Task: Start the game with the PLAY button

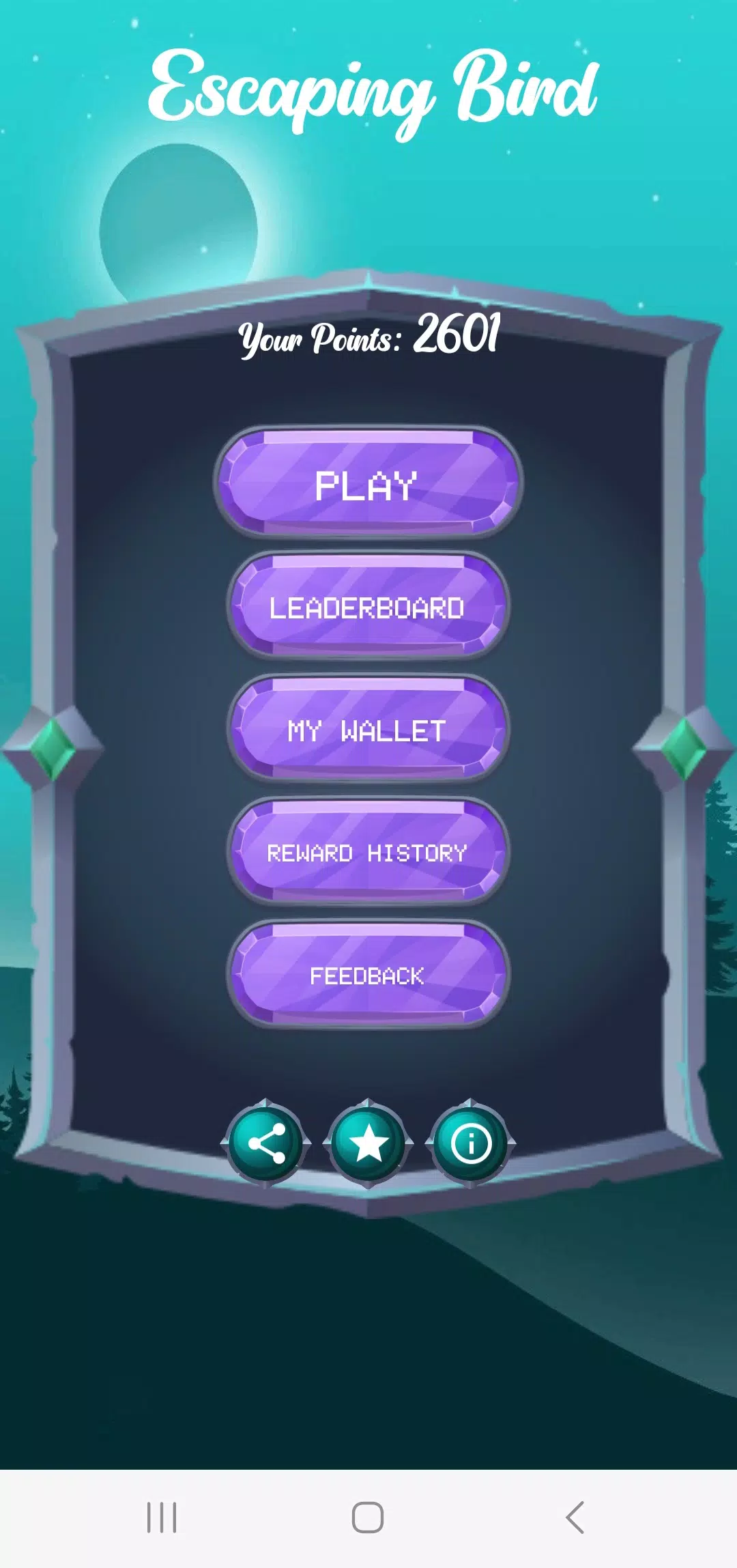Action: 368,485
